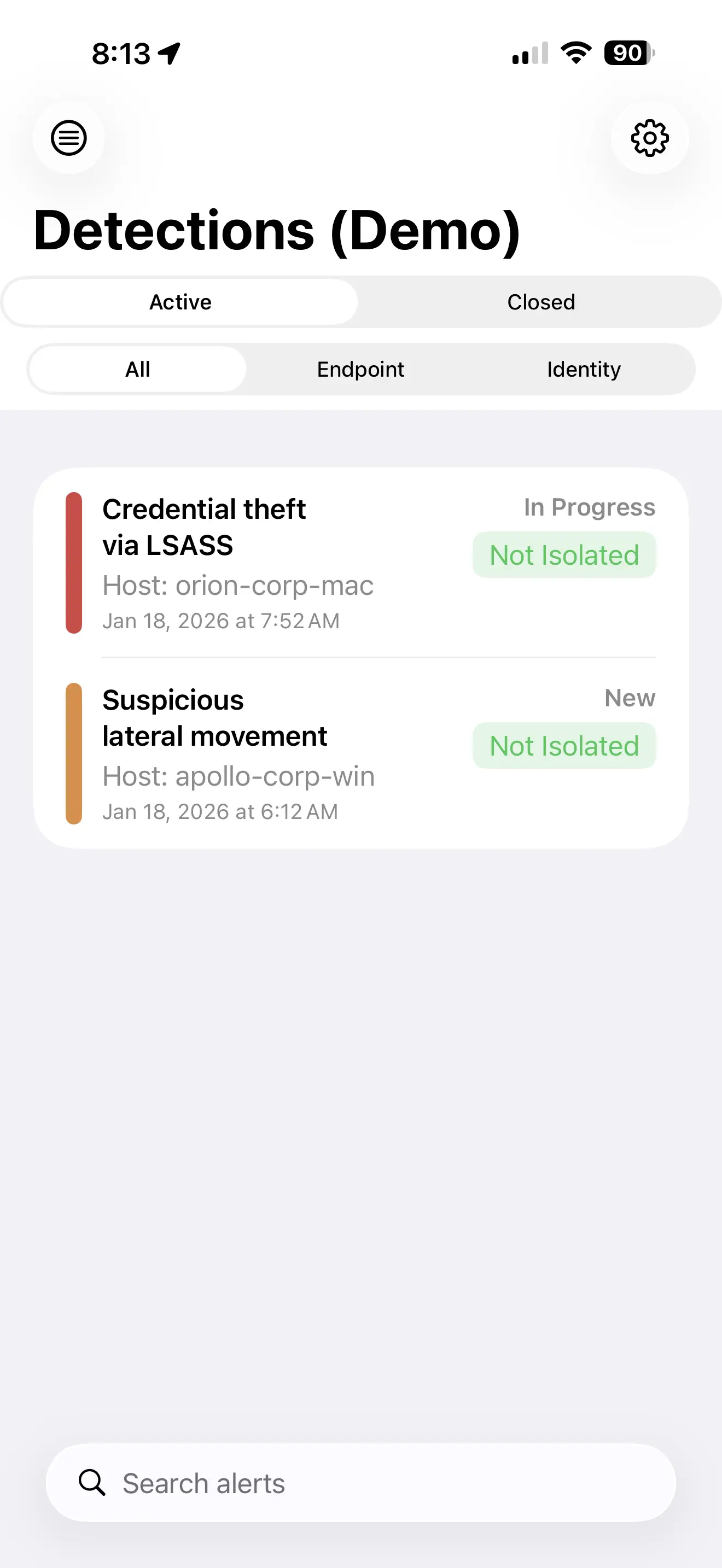Screen dimensions: 722x1568
Task: Select the Identity filter tab
Action: pos(583,369)
